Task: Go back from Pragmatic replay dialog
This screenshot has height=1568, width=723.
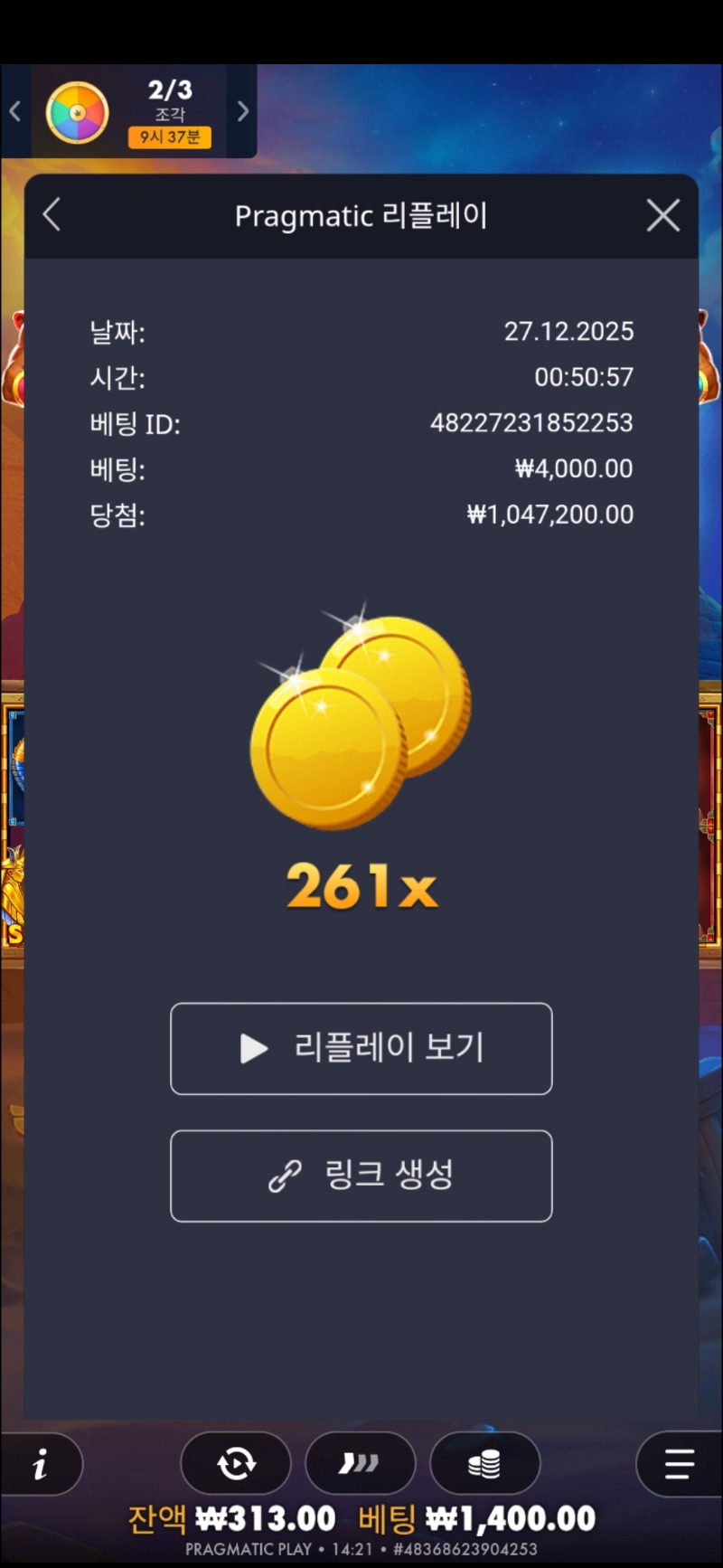Action: (x=52, y=215)
